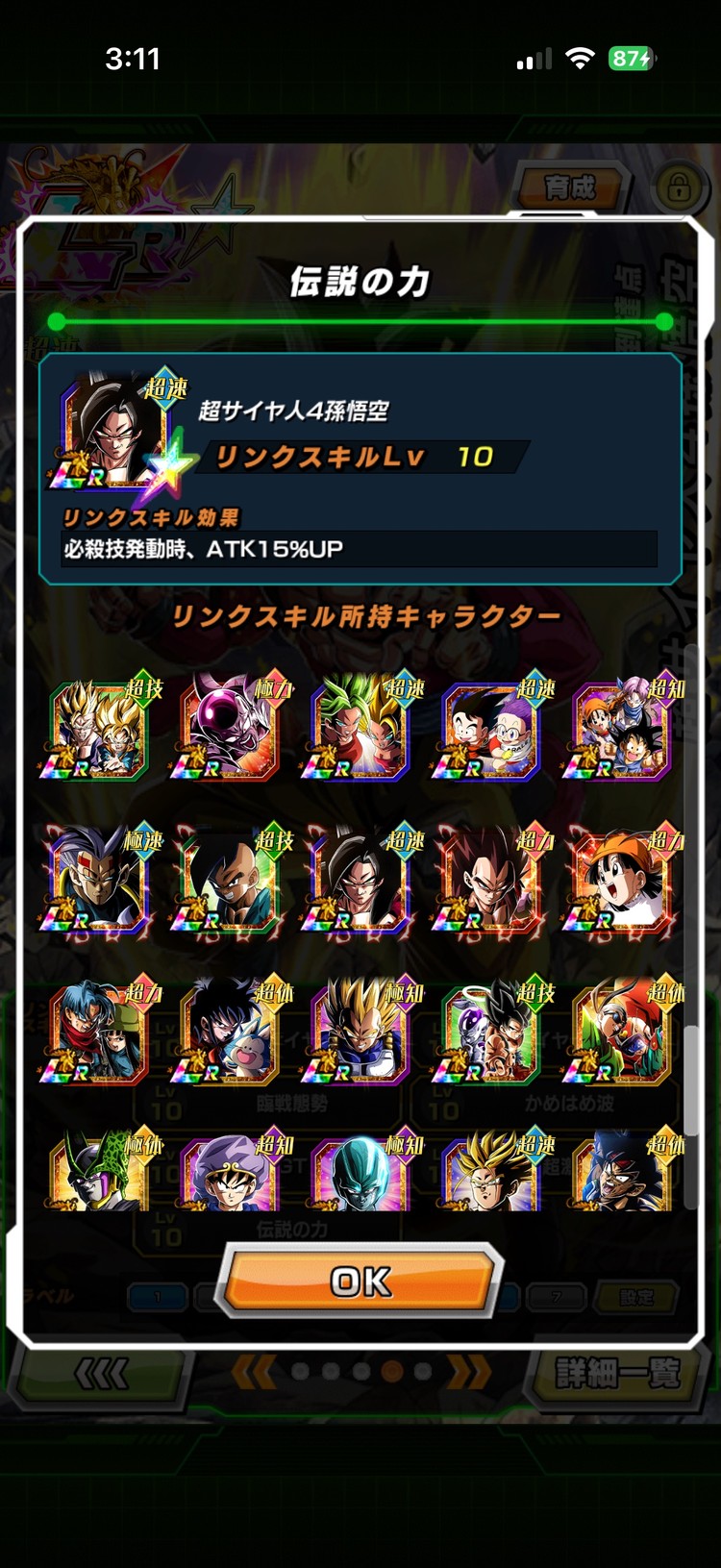The width and height of the screenshot is (721, 1568).
Task: Select the 超体 Bardock character tile
Action: (621, 1171)
